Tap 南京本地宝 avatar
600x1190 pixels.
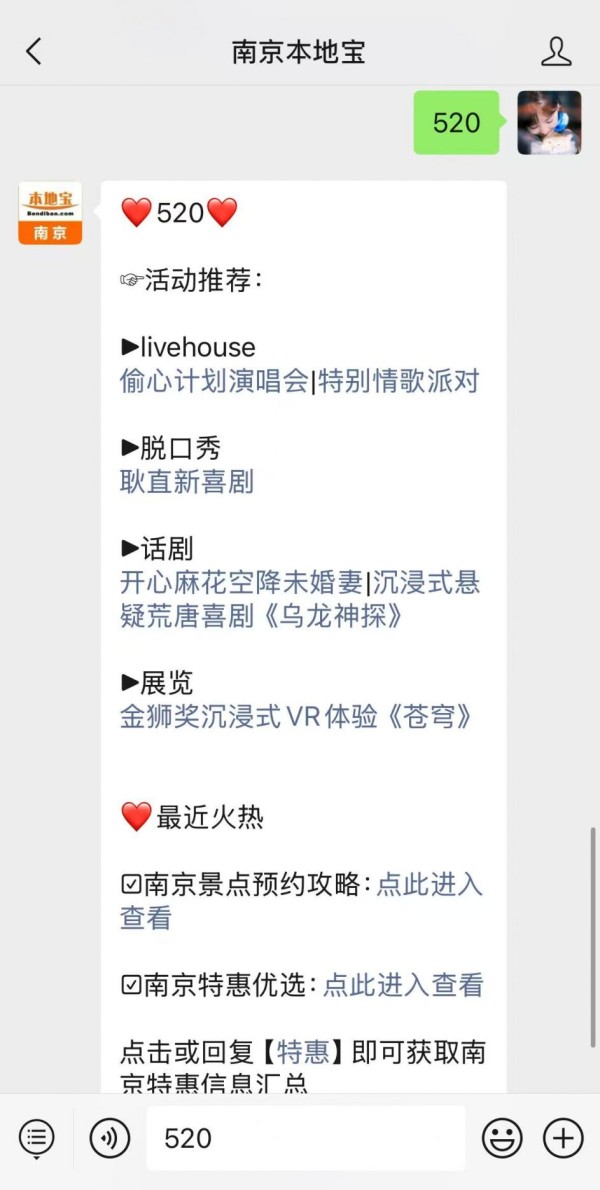click(50, 213)
